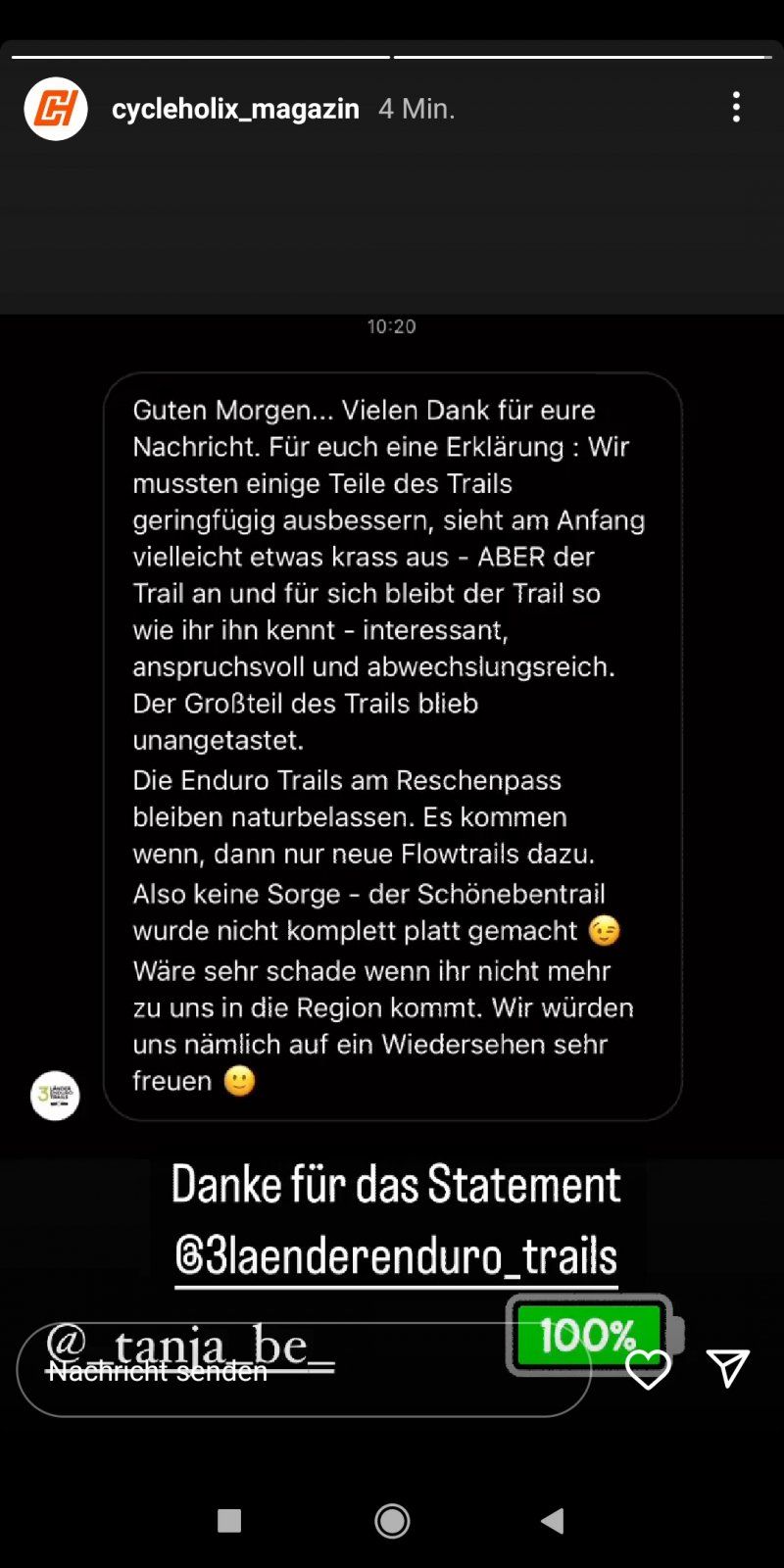Screen dimensions: 784x1568
Task: Open the cycleholix_magazin username link
Action: (235, 109)
